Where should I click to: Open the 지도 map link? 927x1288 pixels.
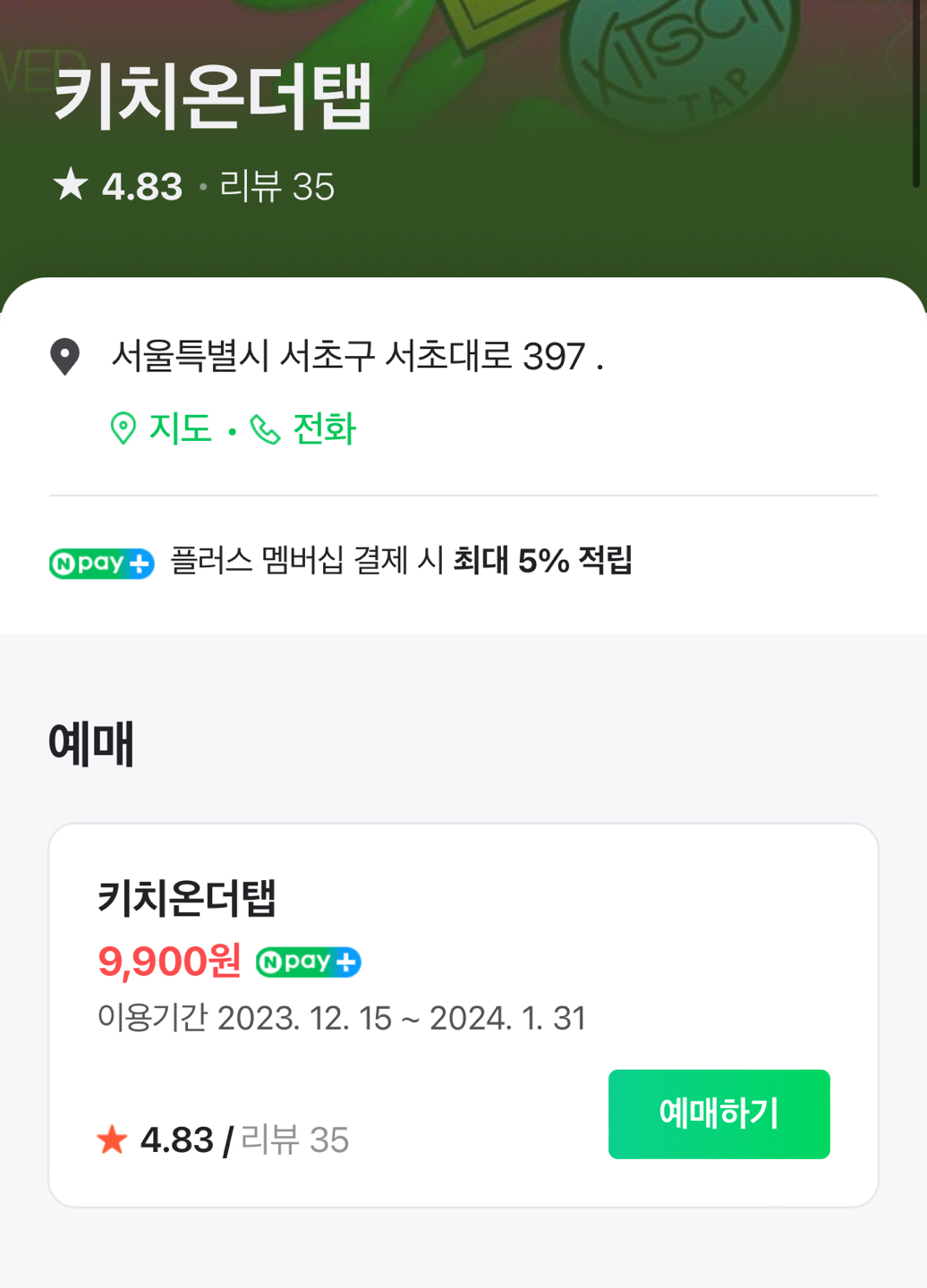162,429
